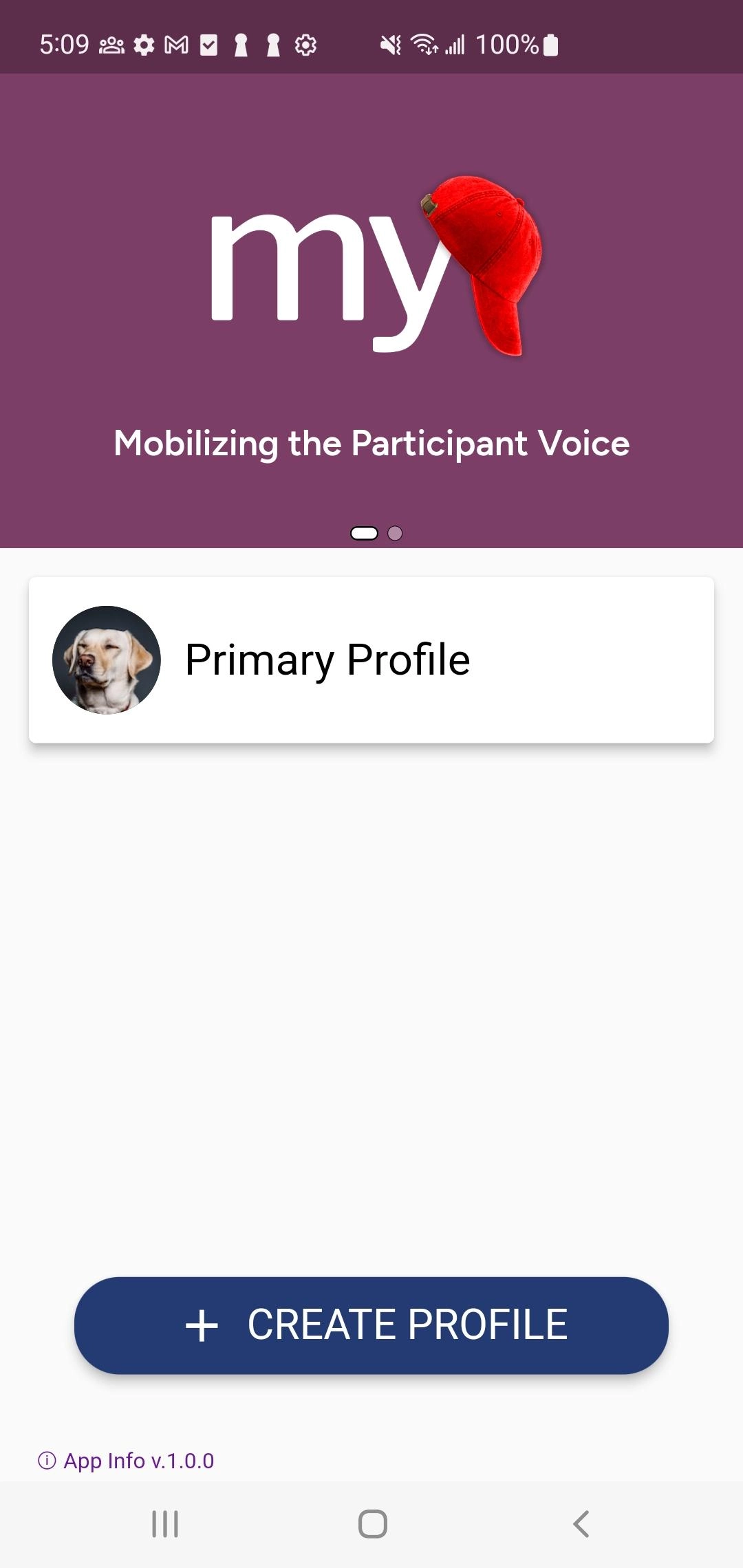Go back using the system back button
This screenshot has height=1568, width=743.
[x=581, y=1524]
